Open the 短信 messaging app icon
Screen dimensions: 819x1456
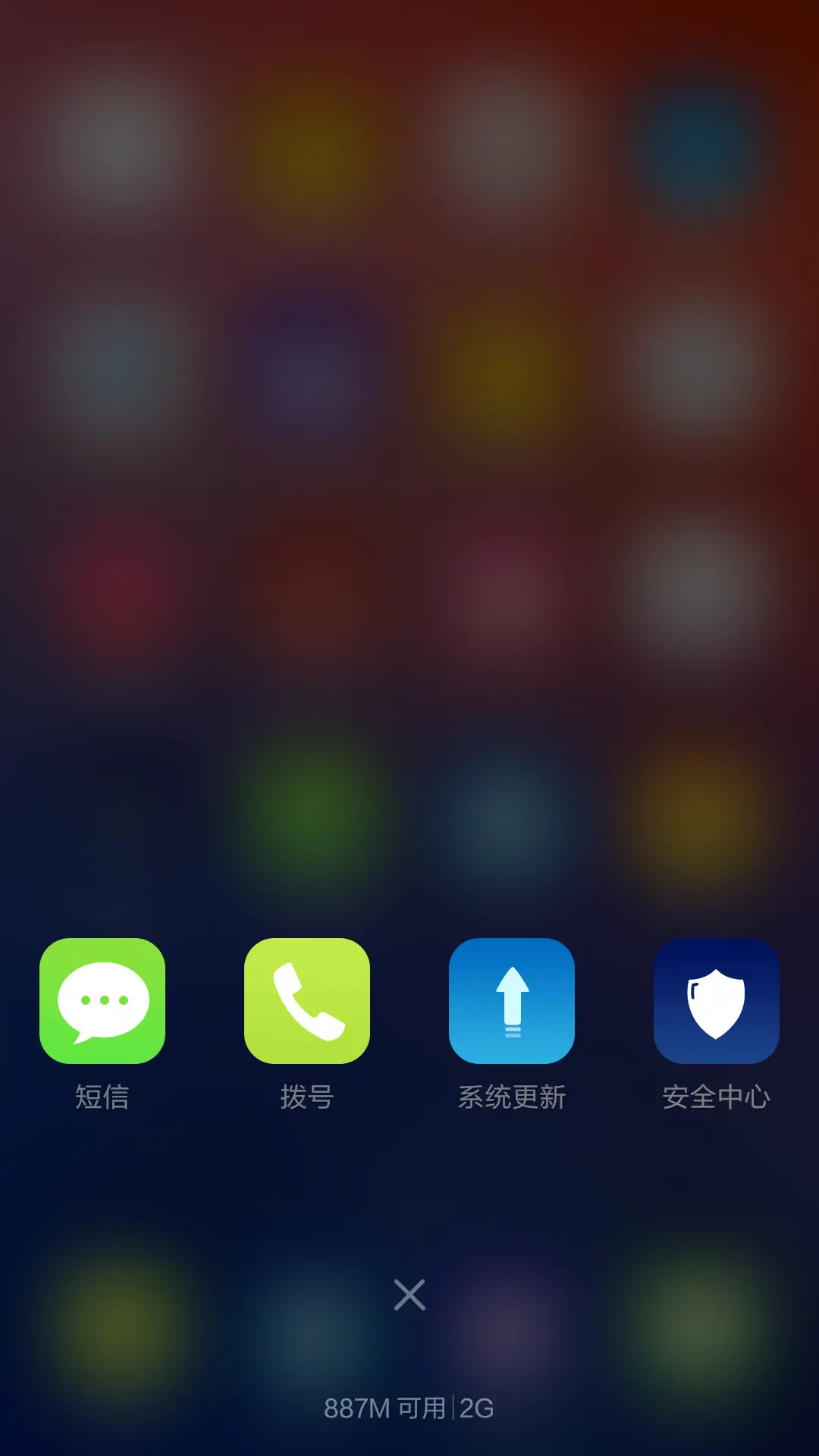coord(102,1001)
